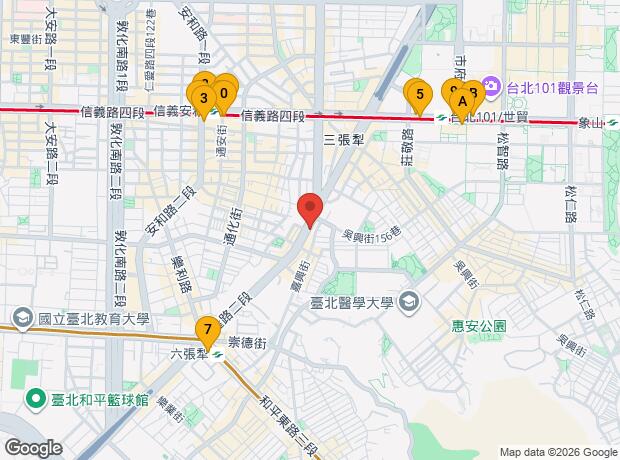Open the 台北101觀景台 place icon

[492, 87]
